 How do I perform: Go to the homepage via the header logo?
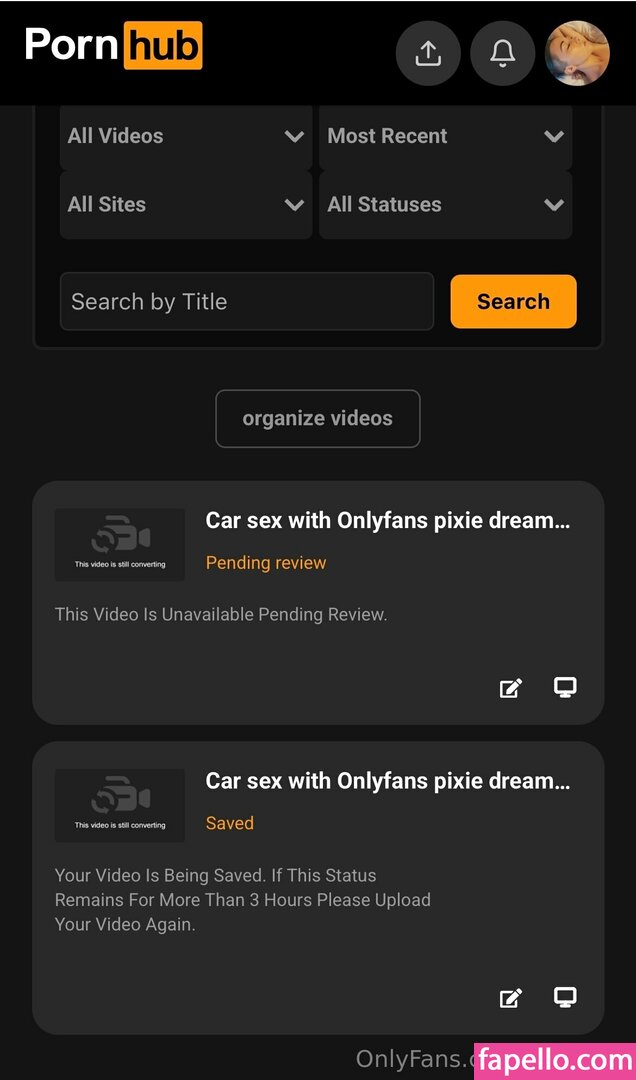(113, 47)
